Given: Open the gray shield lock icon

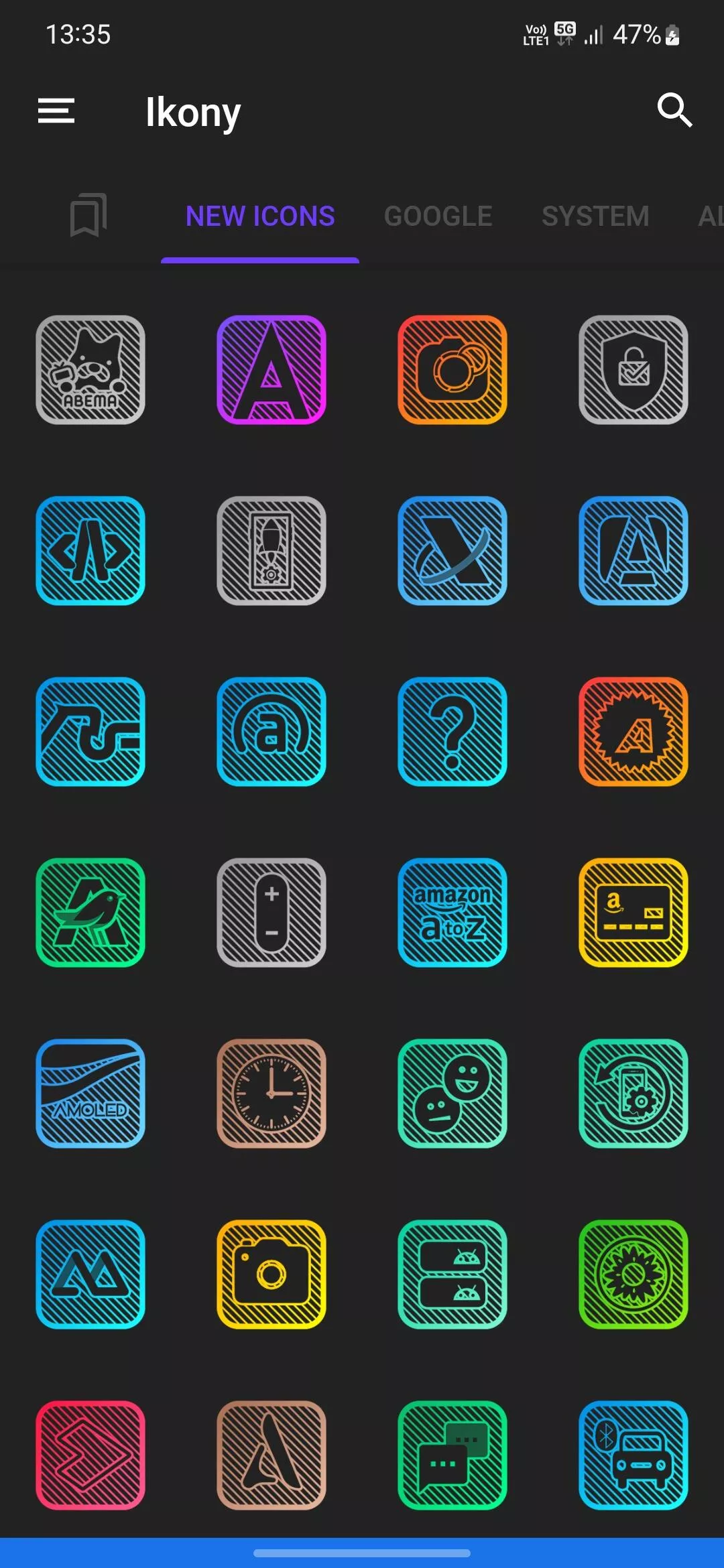Looking at the screenshot, I should [x=633, y=370].
